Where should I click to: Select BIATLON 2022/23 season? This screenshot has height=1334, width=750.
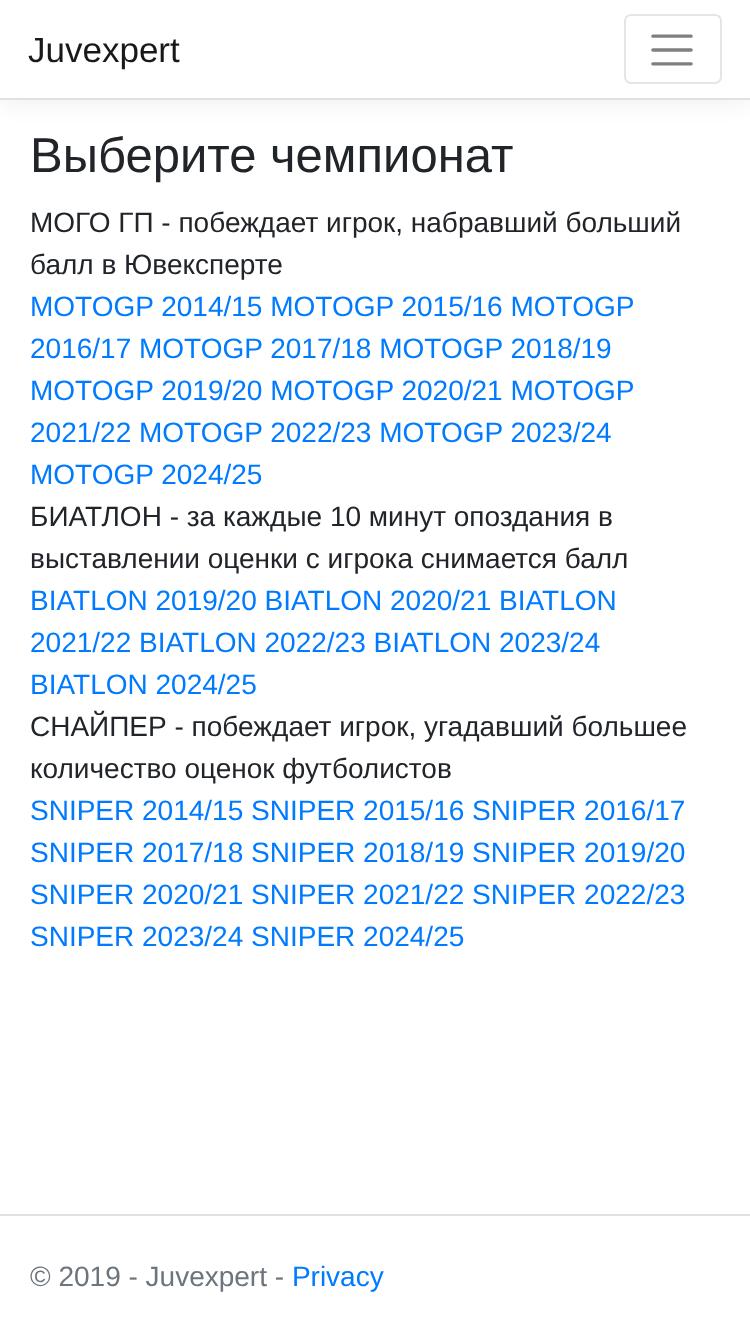pos(252,643)
